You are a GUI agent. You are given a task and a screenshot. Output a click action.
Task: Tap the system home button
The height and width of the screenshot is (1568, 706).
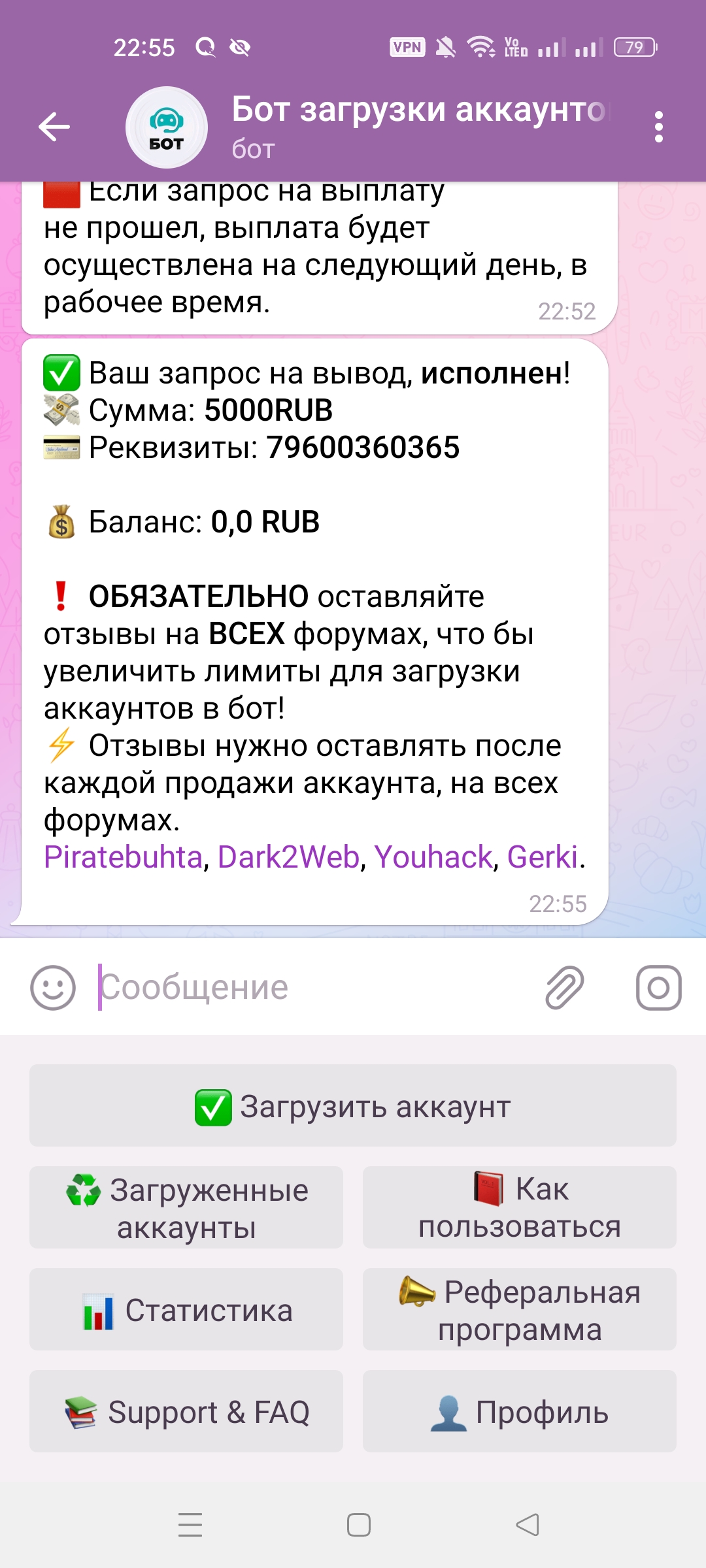point(359,1525)
